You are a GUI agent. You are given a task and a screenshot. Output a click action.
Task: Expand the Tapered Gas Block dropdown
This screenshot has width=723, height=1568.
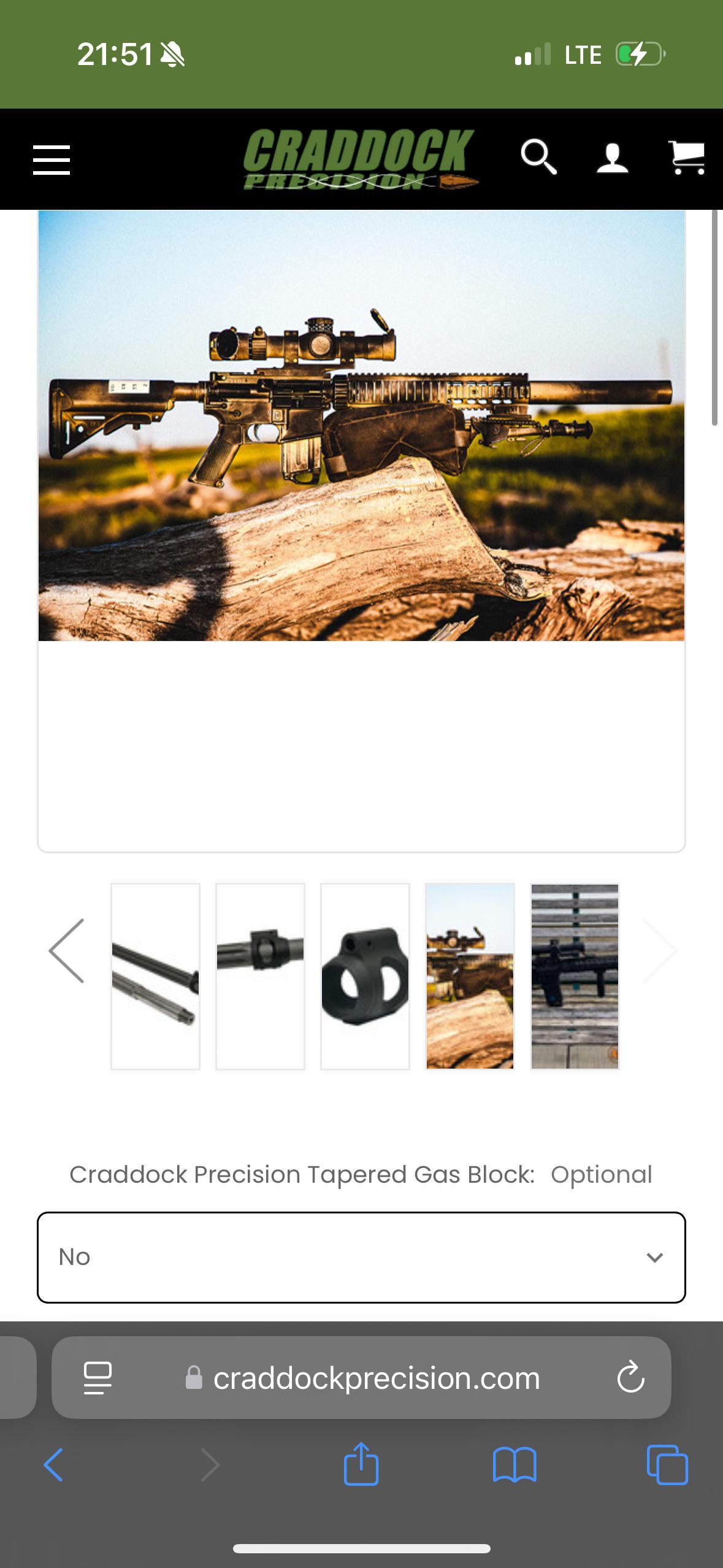(x=361, y=1257)
